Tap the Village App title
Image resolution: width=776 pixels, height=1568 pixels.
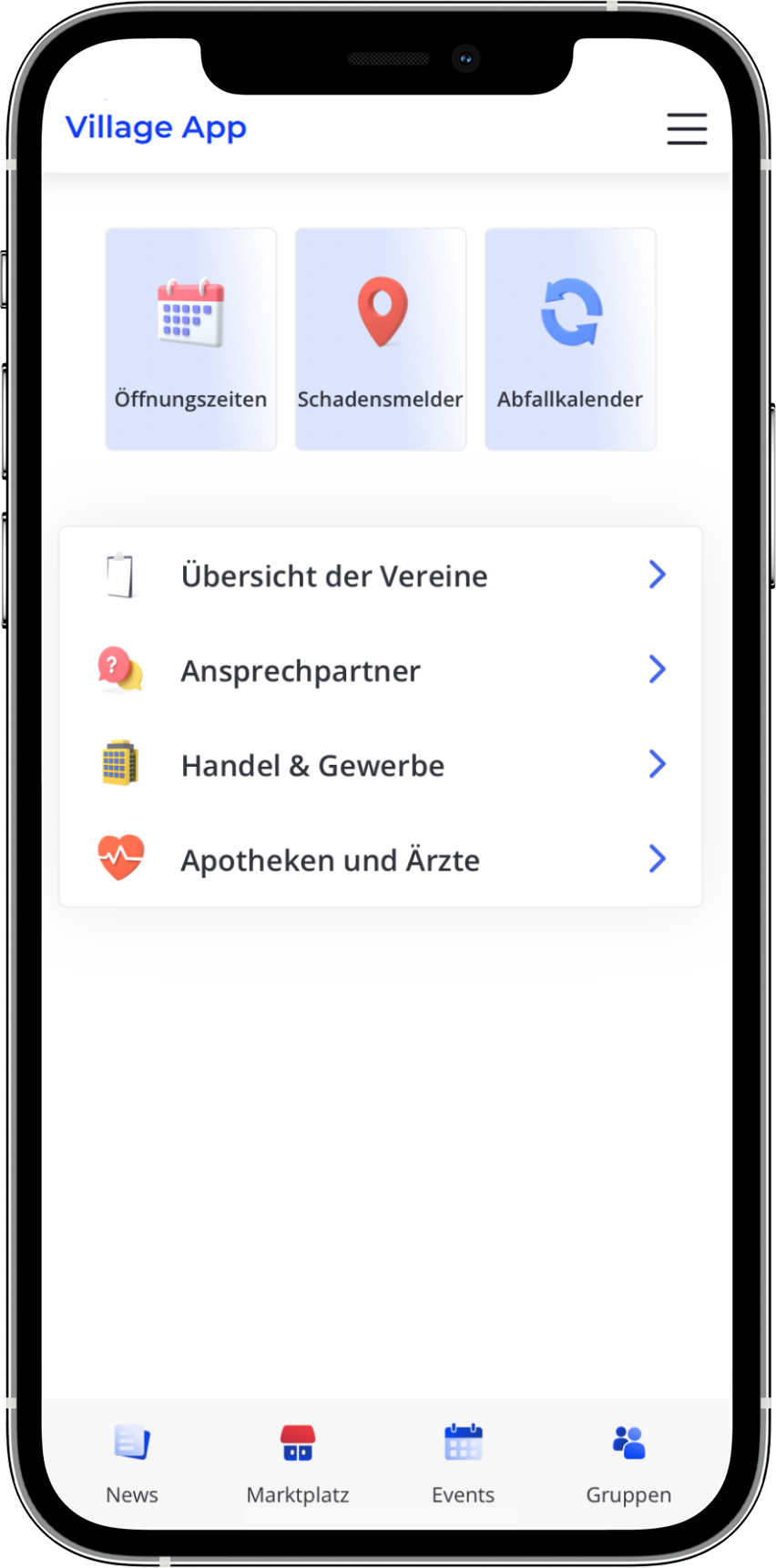coord(156,127)
